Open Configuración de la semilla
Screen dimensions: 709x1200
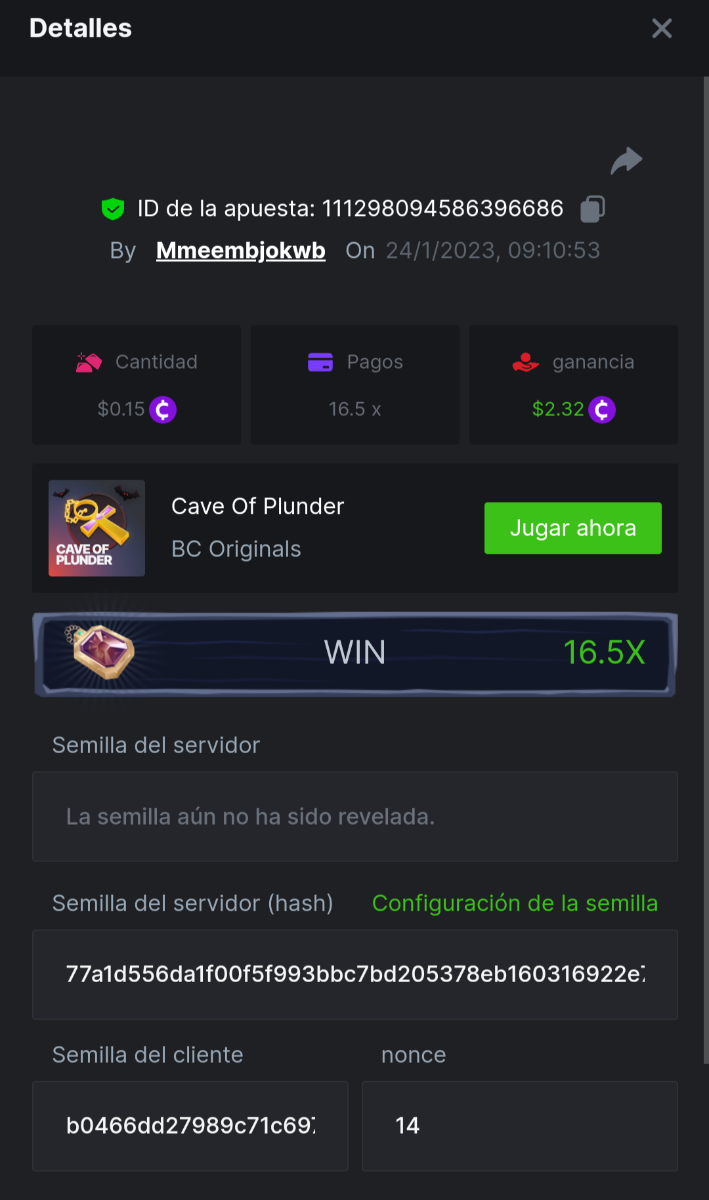515,903
